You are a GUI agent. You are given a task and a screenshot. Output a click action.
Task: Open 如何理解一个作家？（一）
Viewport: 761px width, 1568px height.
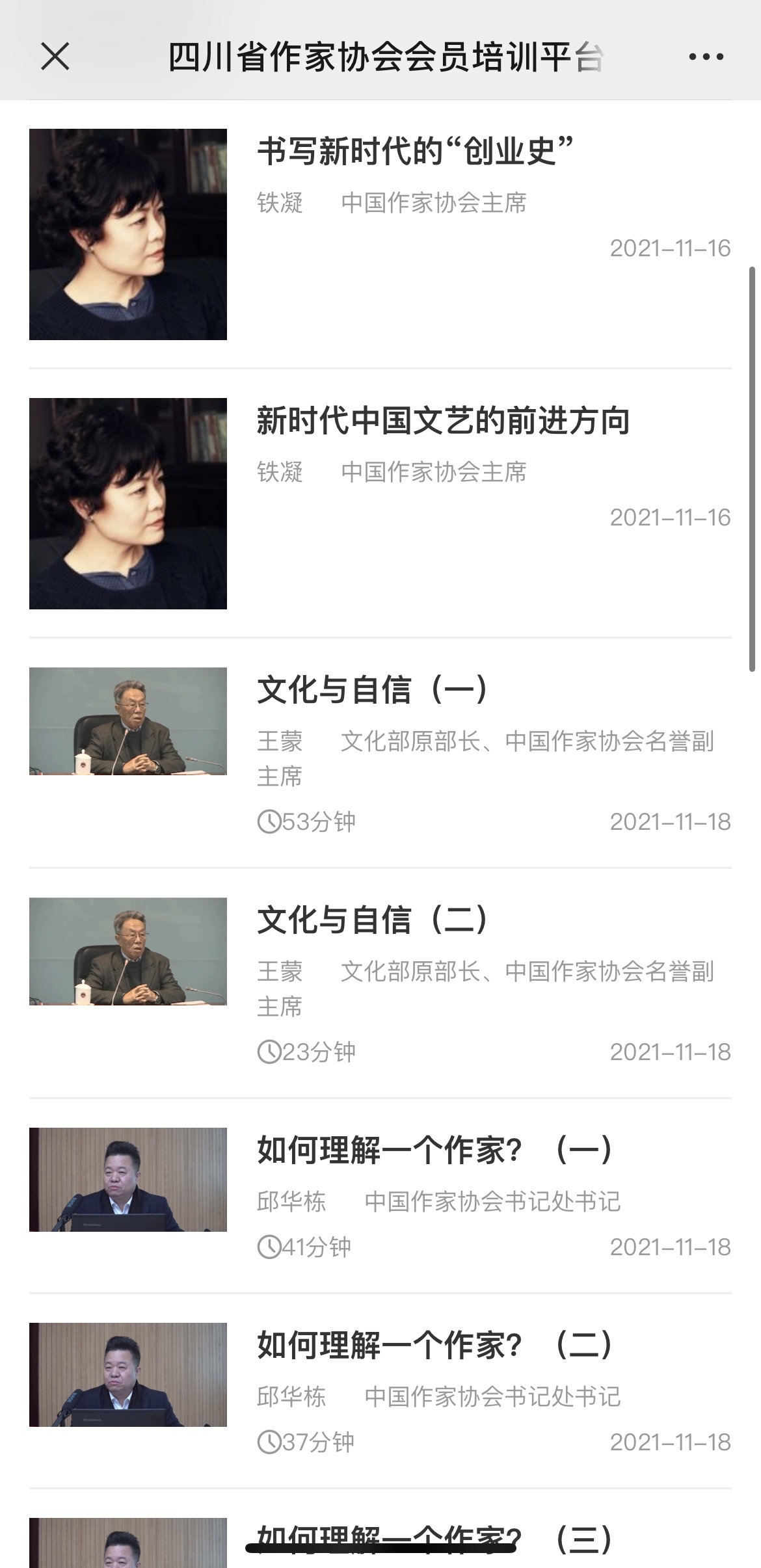[434, 1150]
